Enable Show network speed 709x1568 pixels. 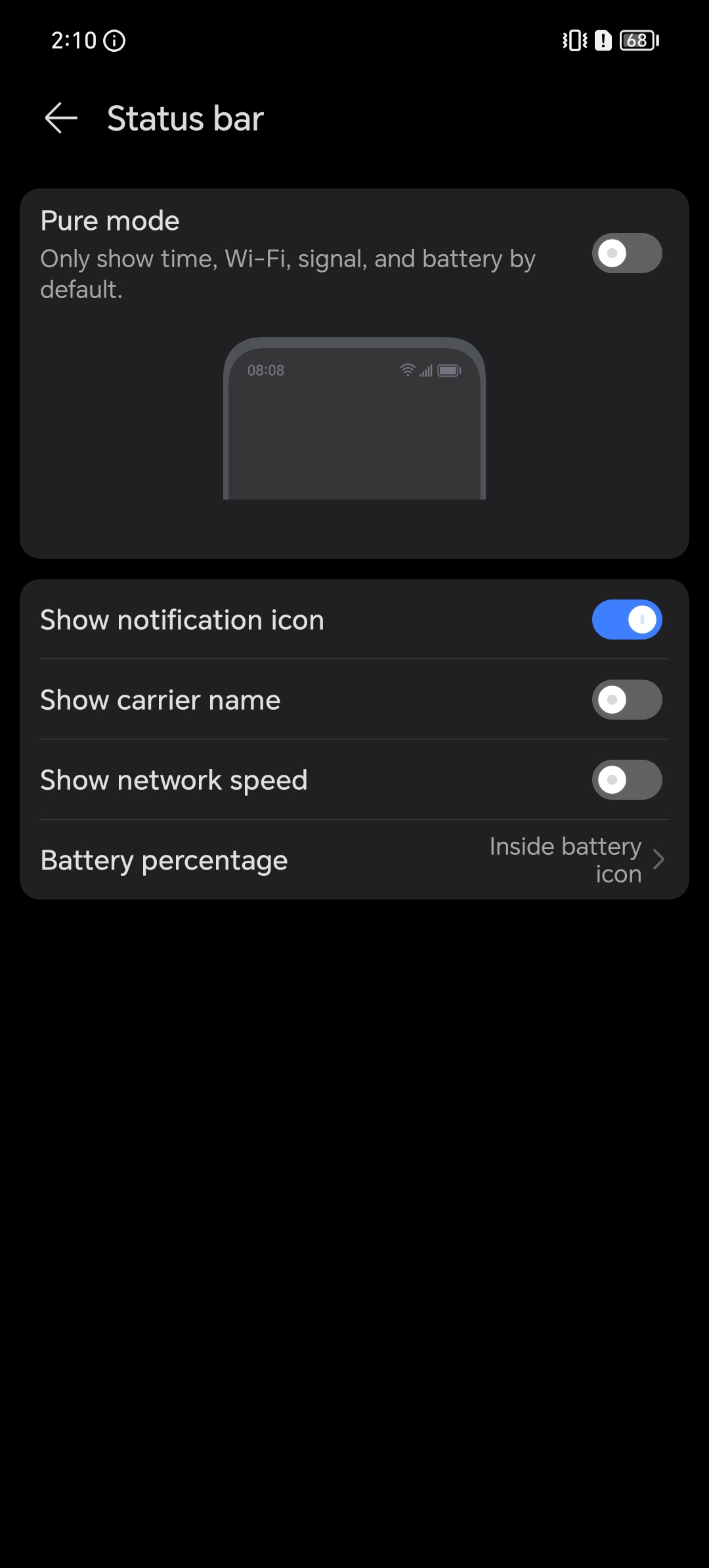pyautogui.click(x=627, y=780)
